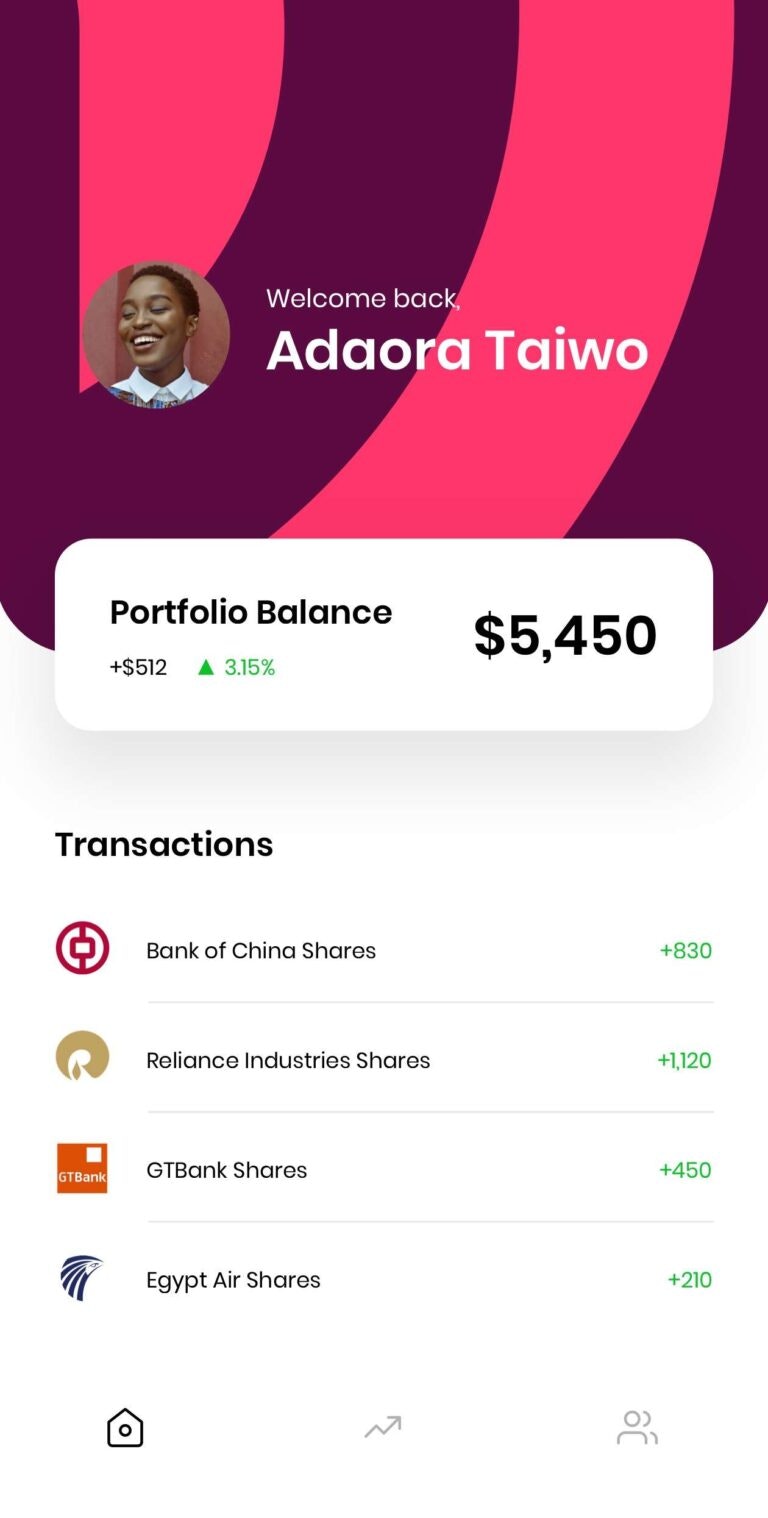Tap the contacts icon in bottom navigation
The width and height of the screenshot is (768, 1518).
click(x=637, y=1427)
